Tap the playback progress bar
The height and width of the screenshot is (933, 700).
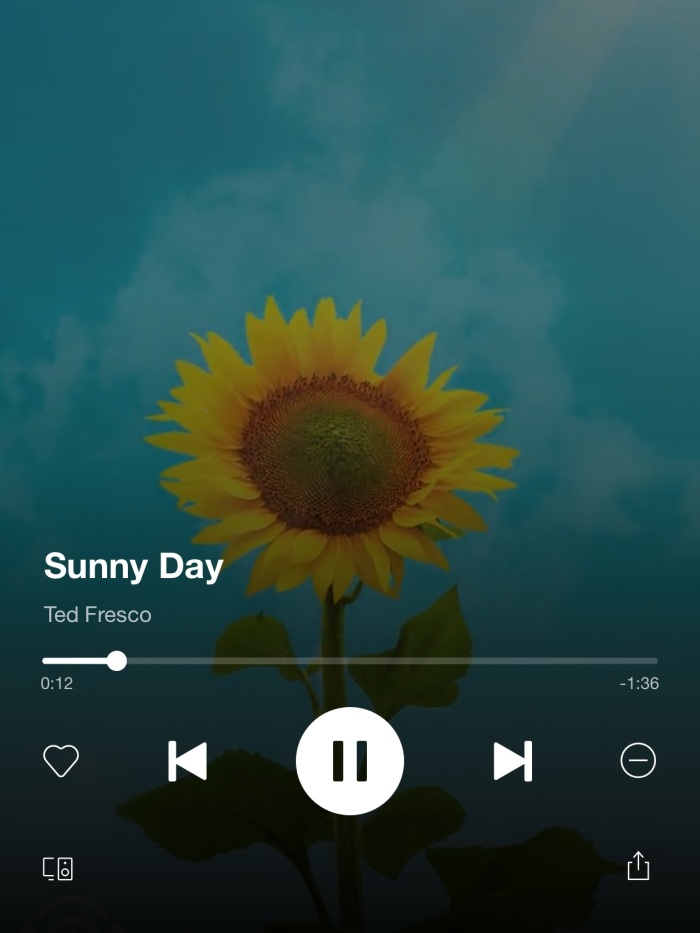click(350, 661)
